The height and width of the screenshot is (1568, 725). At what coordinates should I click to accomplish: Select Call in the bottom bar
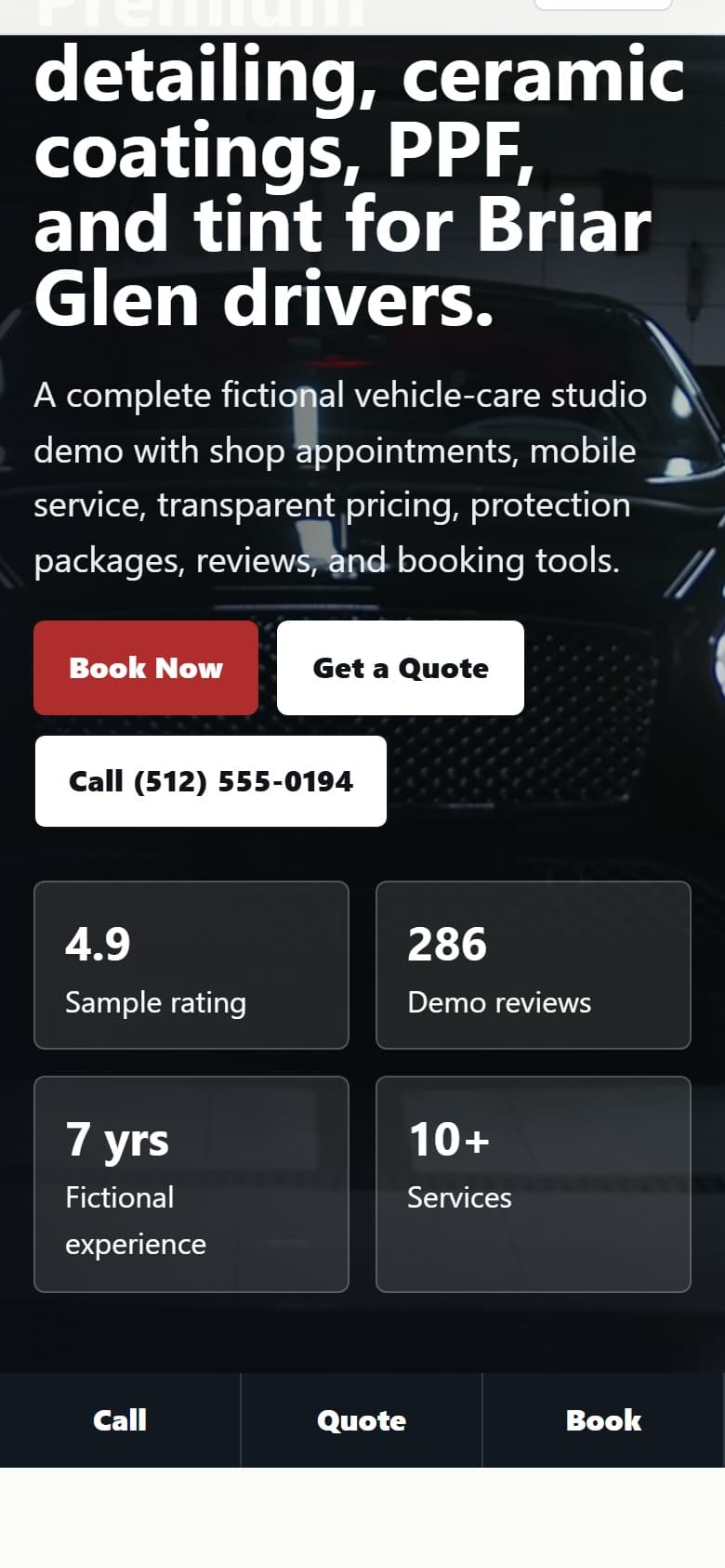click(120, 1420)
